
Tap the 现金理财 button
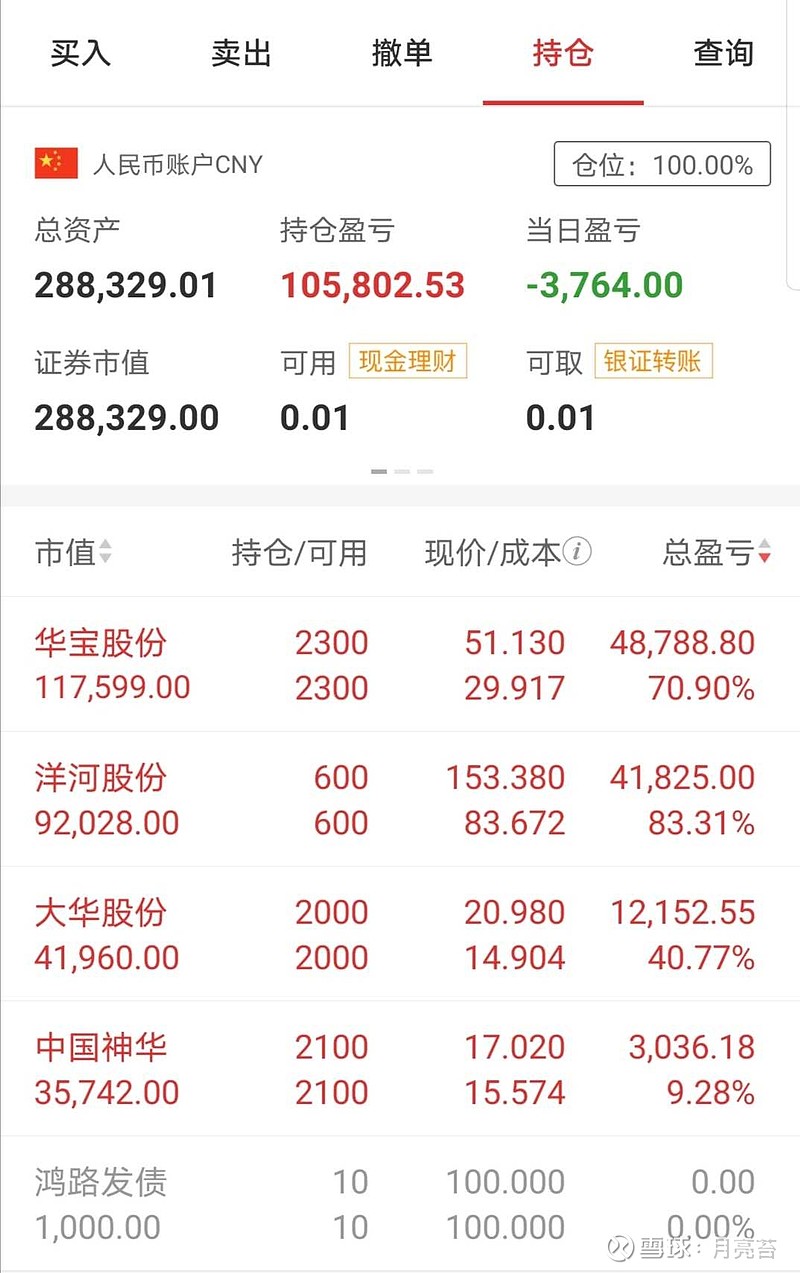[x=409, y=364]
